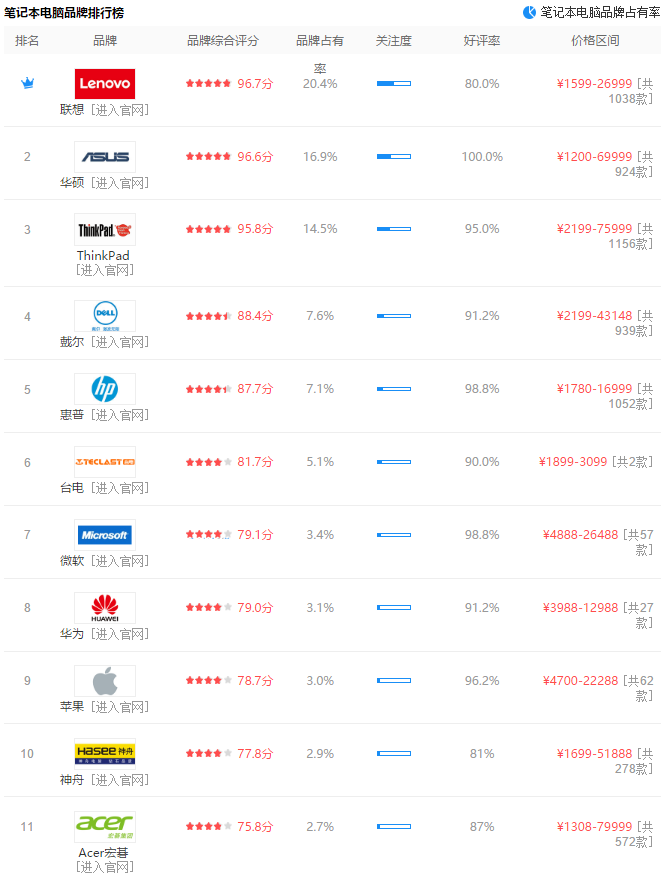Visit the 联想 official site via 进入官网
Screen dimensions: 663x877
(119, 109)
